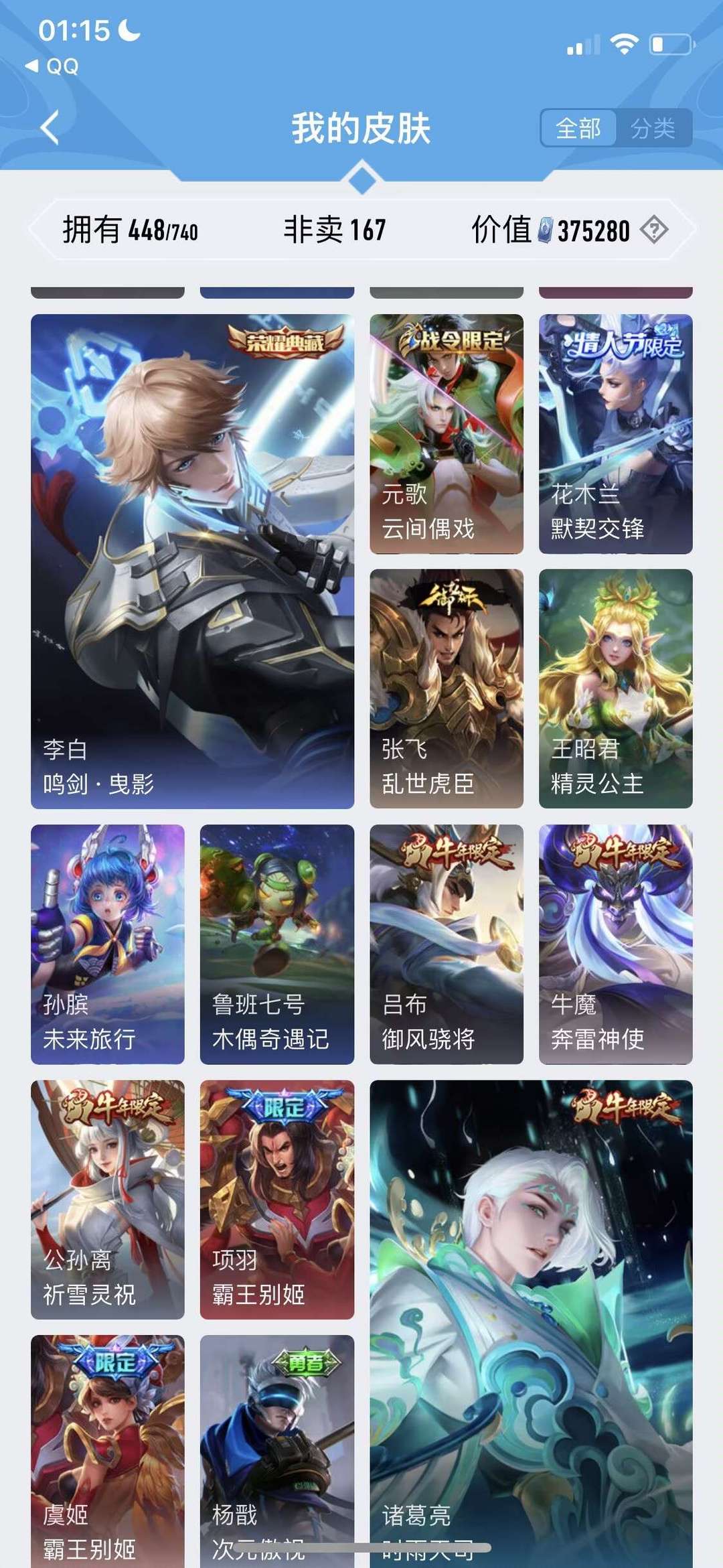Viewport: 723px width, 1568px height.
Task: View 花木兰 默契交锋 skin
Action: (x=616, y=434)
